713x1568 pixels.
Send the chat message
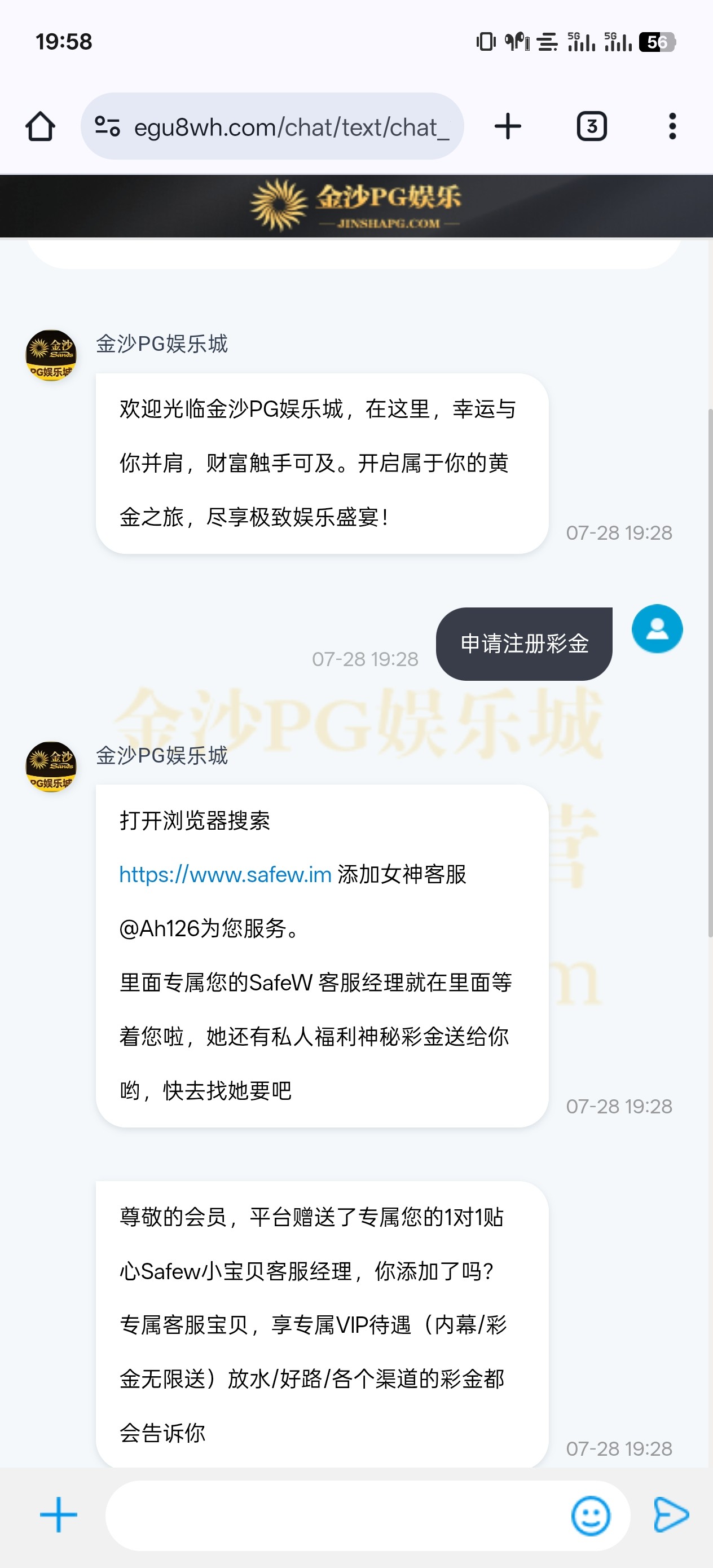670,1515
